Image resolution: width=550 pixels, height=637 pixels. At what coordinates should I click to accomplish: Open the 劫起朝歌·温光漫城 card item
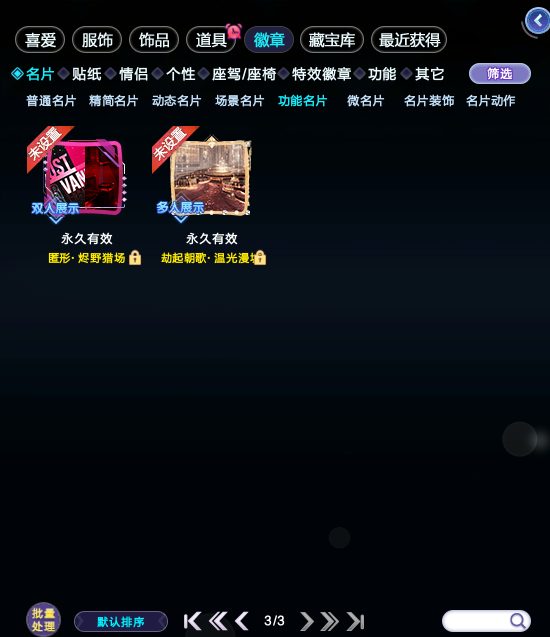pyautogui.click(x=209, y=195)
